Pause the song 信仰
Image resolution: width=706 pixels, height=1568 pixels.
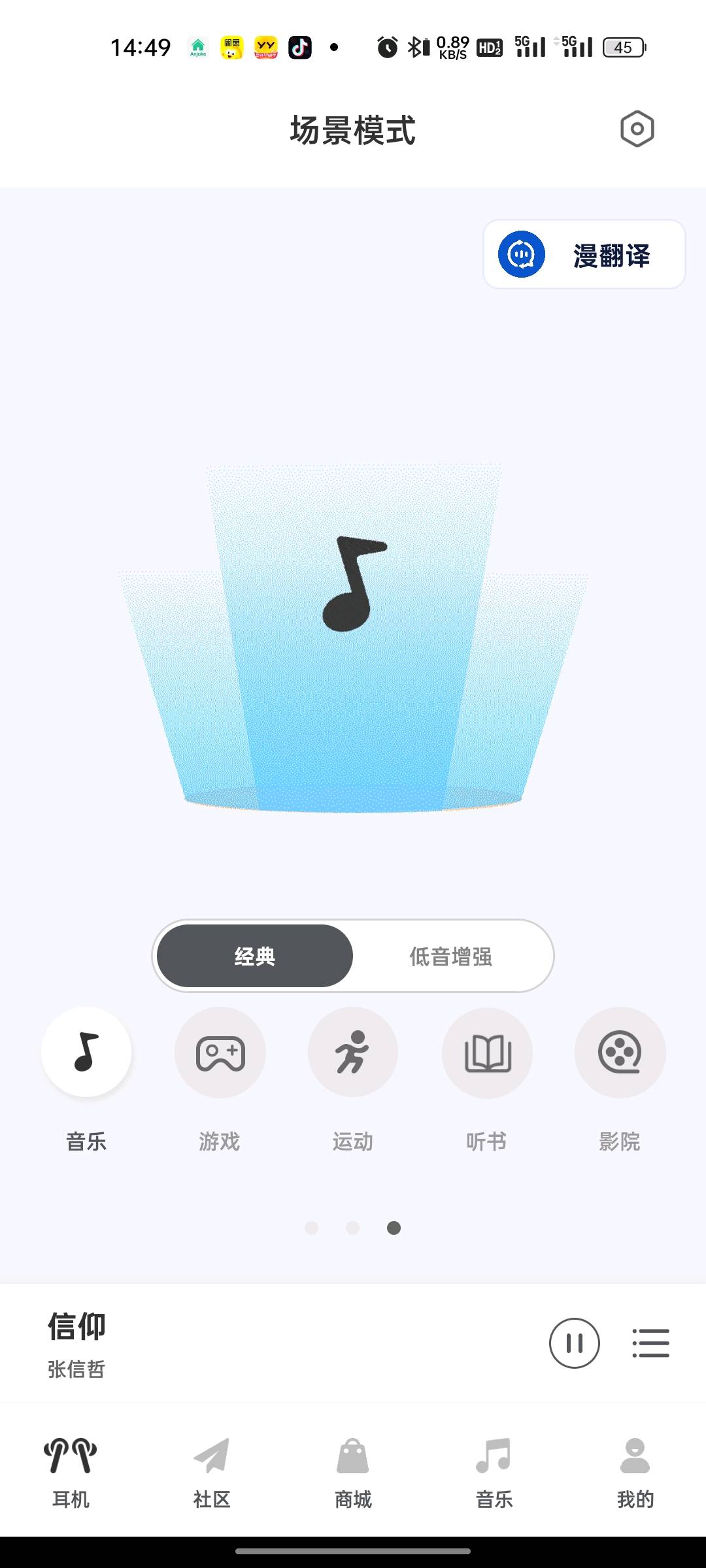574,1343
